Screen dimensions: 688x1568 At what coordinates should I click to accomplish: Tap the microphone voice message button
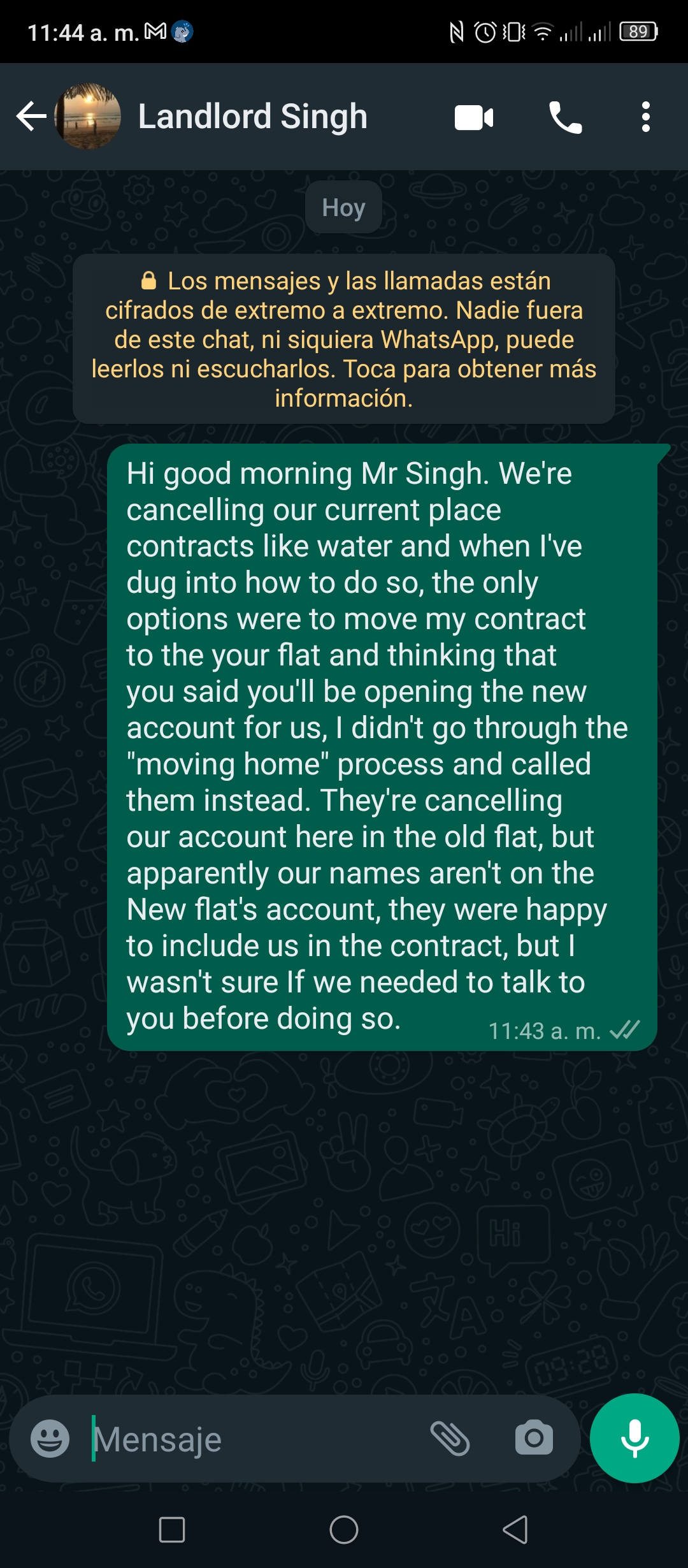[634, 1438]
